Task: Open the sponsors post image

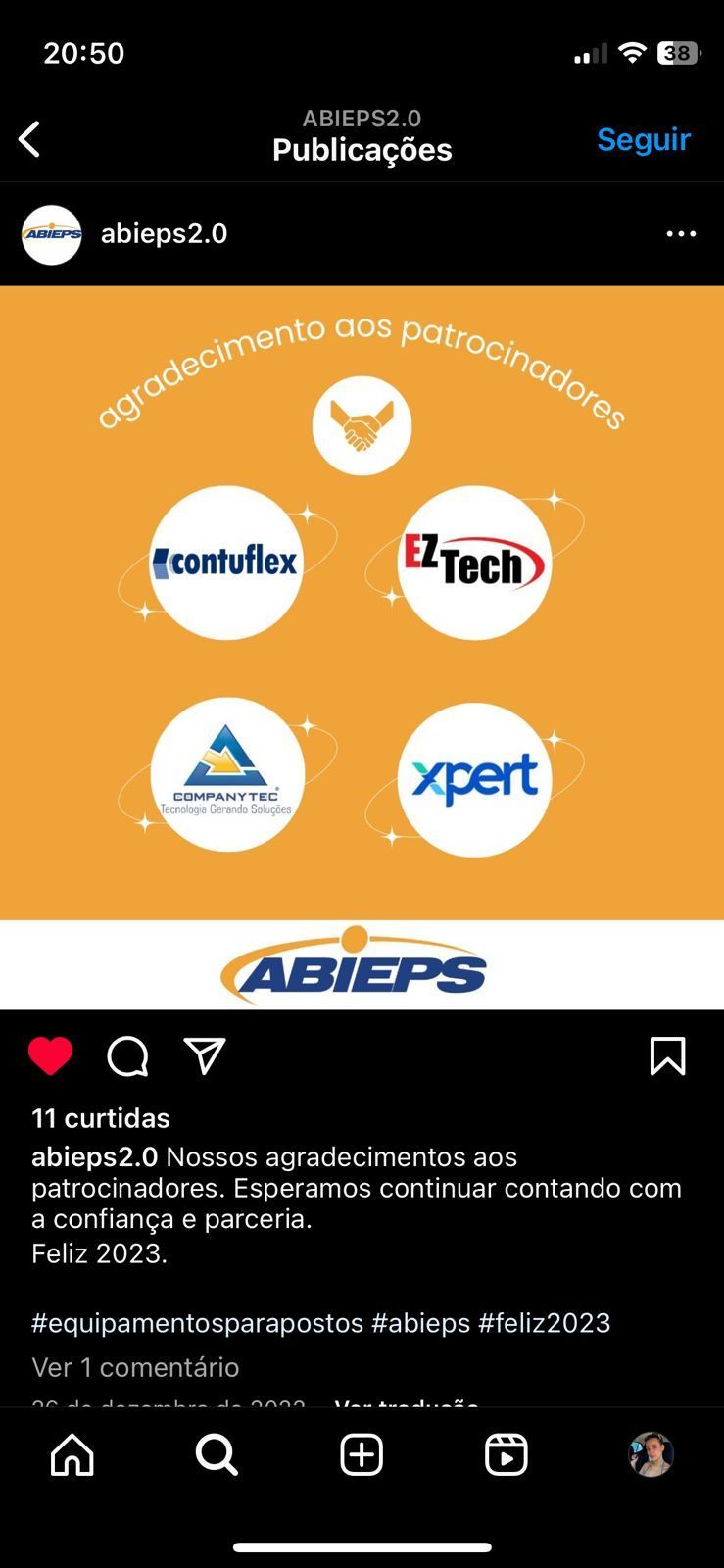Action: [362, 647]
